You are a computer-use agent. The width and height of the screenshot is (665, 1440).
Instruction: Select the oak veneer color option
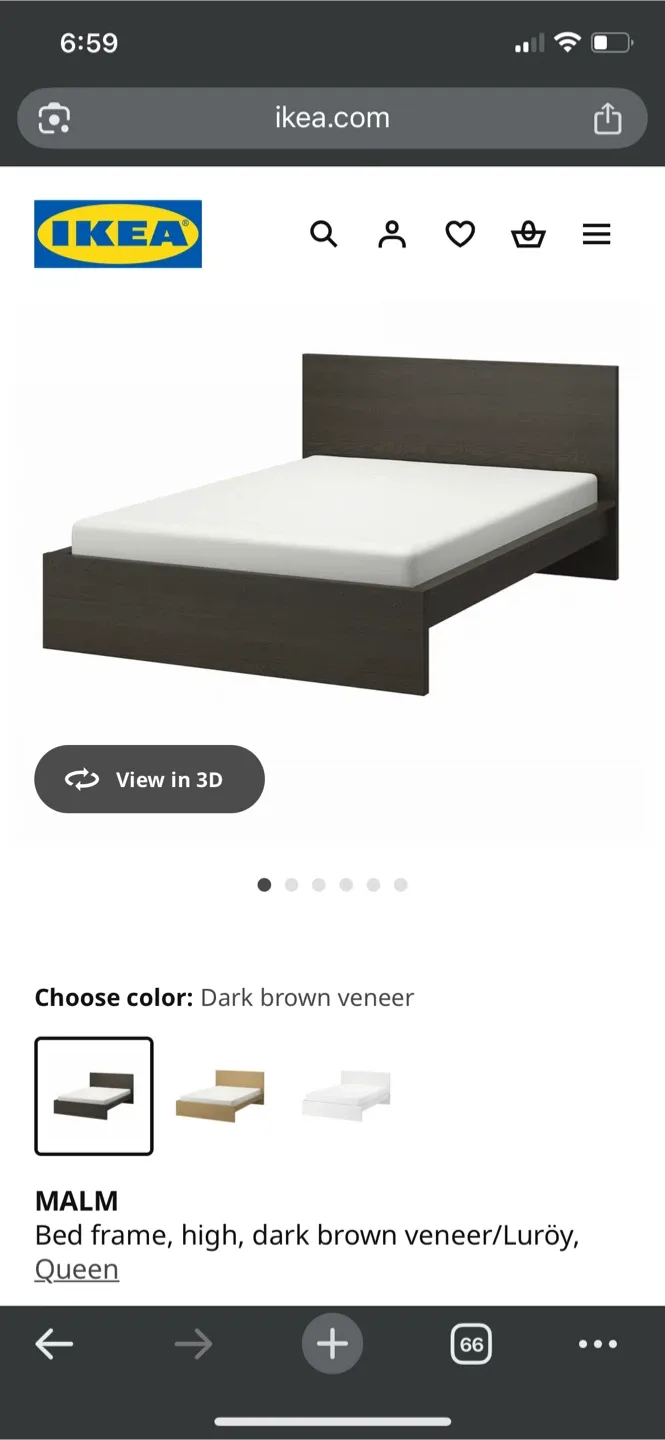point(220,1096)
